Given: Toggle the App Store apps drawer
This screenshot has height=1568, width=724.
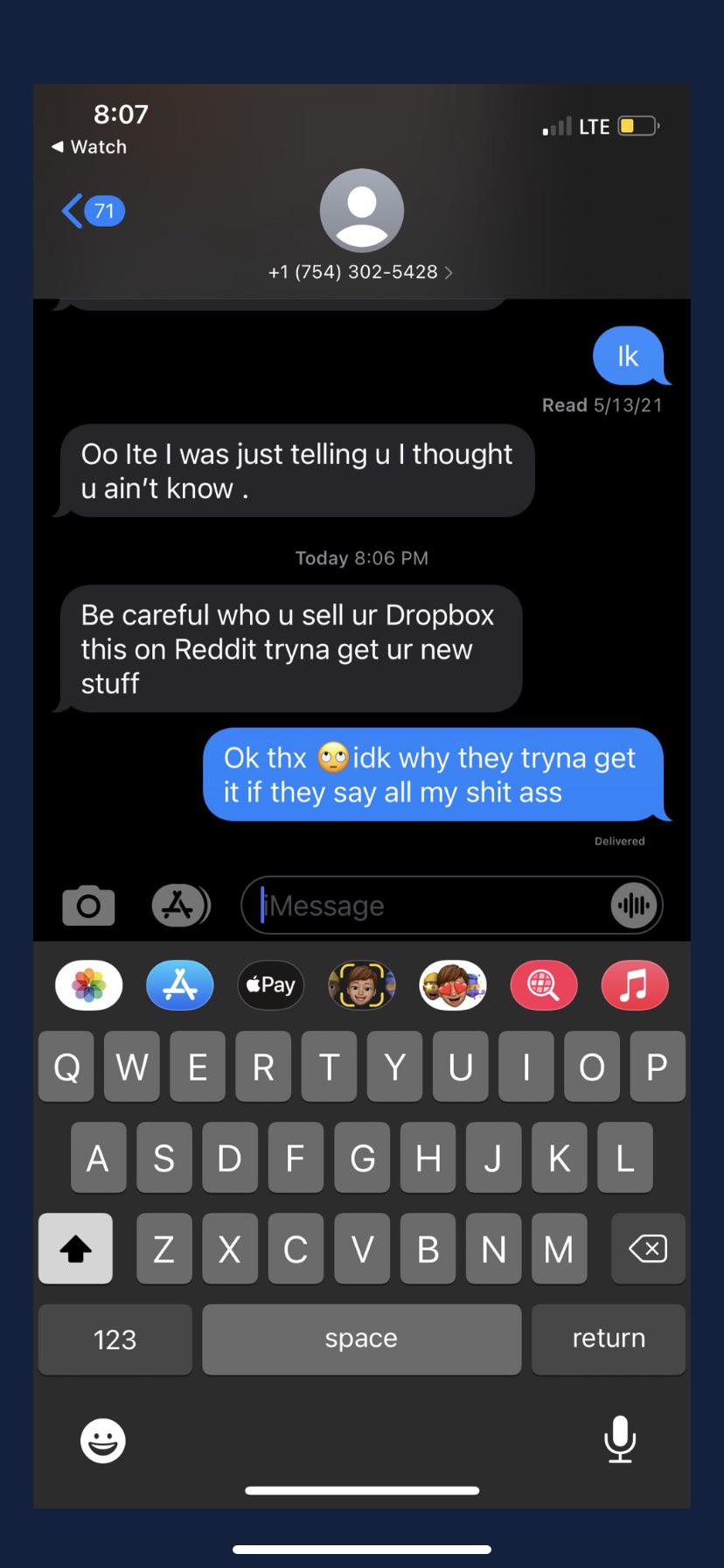Looking at the screenshot, I should click(180, 906).
